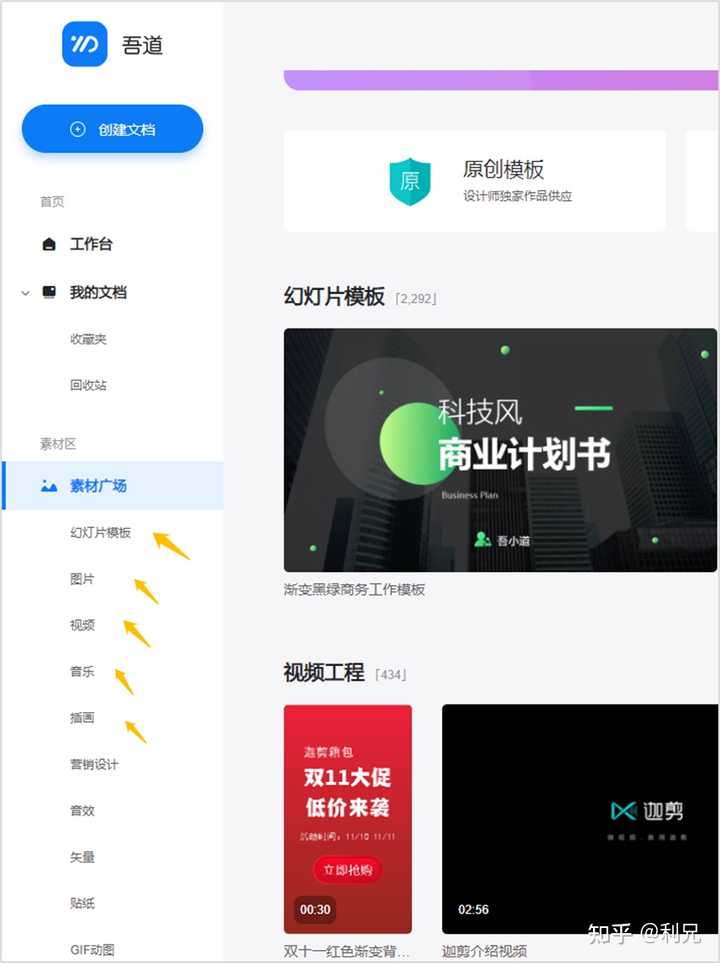The width and height of the screenshot is (720, 963).
Task: Open 音乐 category
Action: (x=82, y=671)
